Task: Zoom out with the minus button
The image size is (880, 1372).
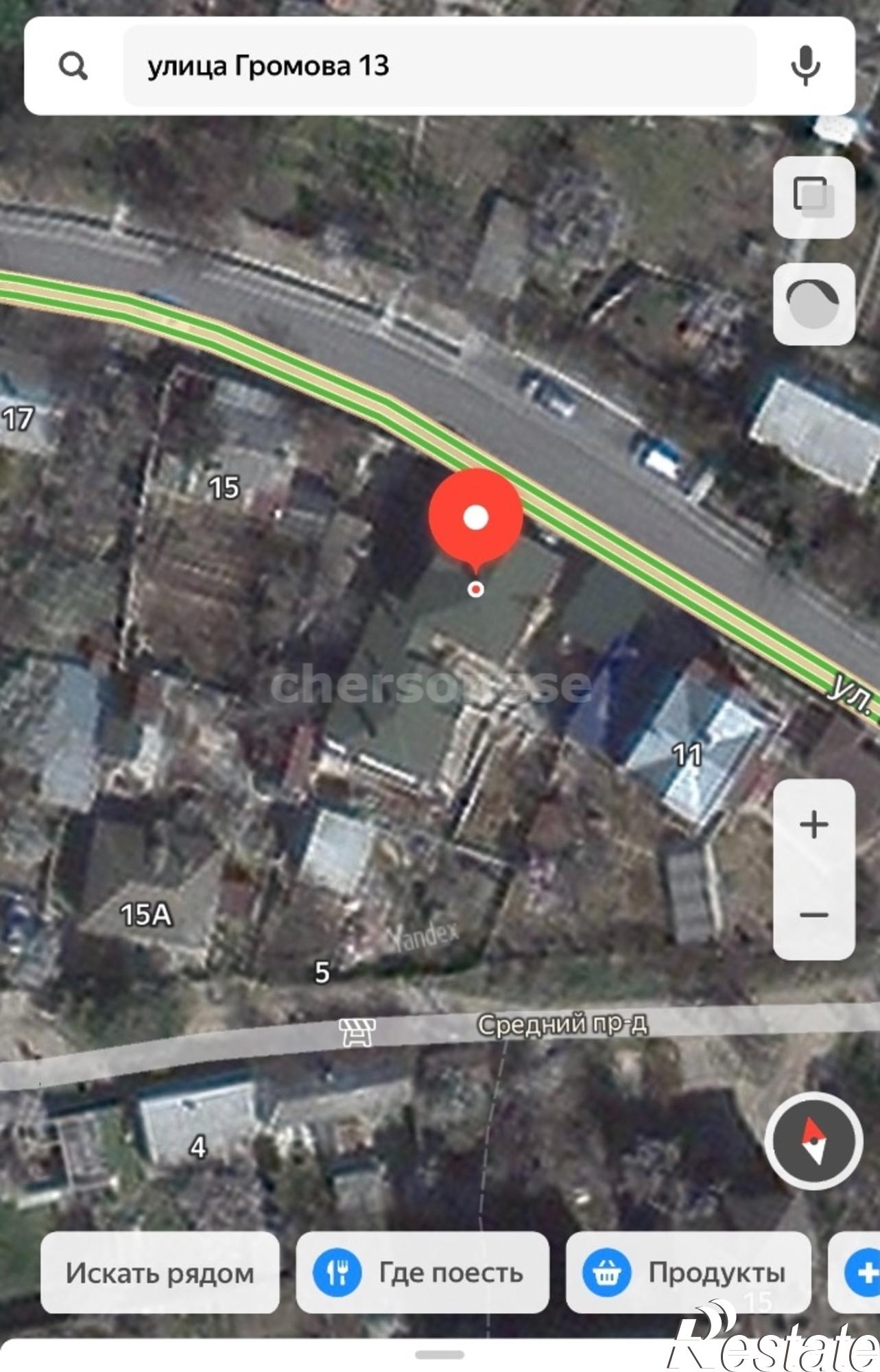Action: coord(813,914)
